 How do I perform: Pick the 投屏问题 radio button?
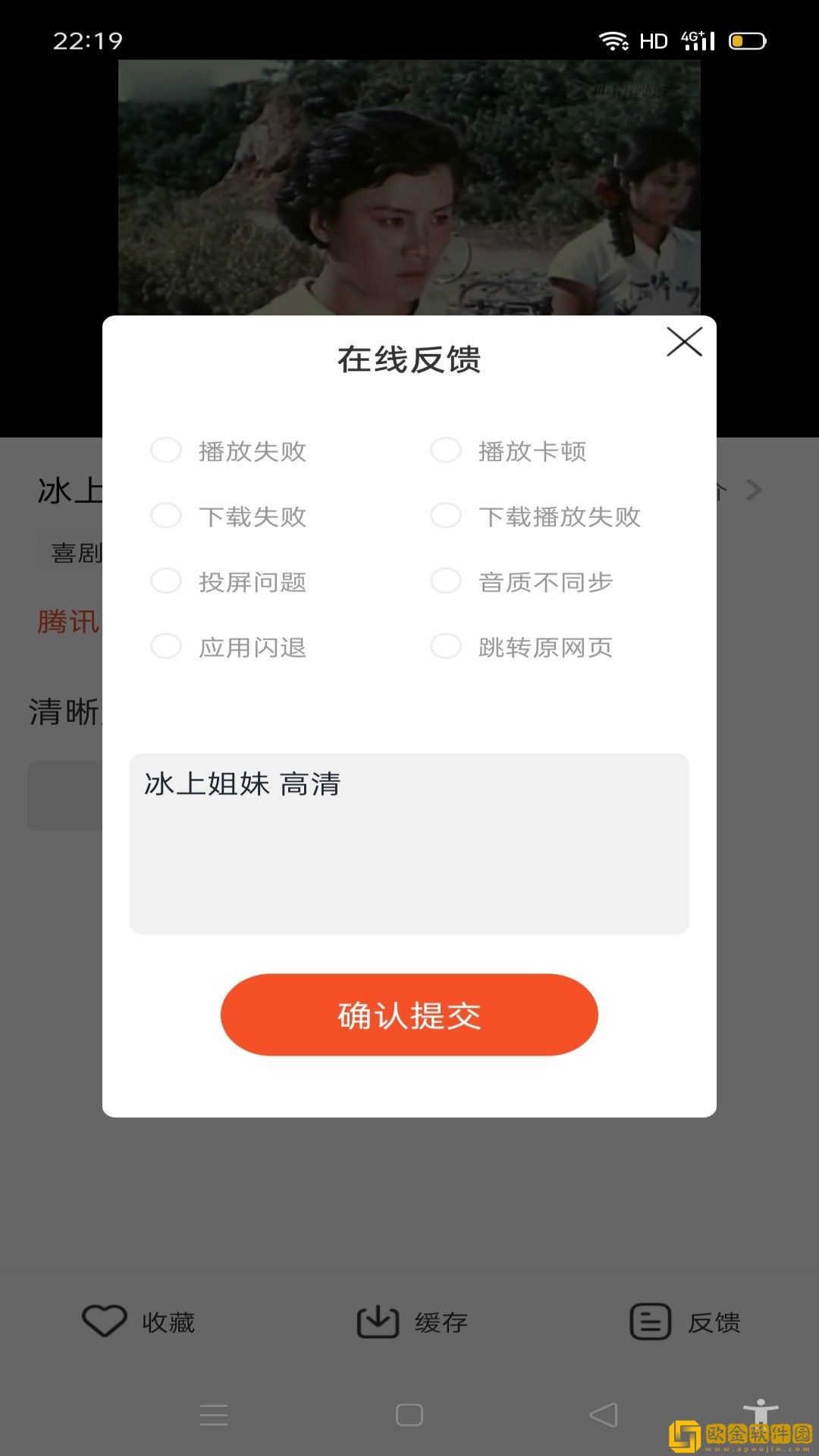point(166,582)
